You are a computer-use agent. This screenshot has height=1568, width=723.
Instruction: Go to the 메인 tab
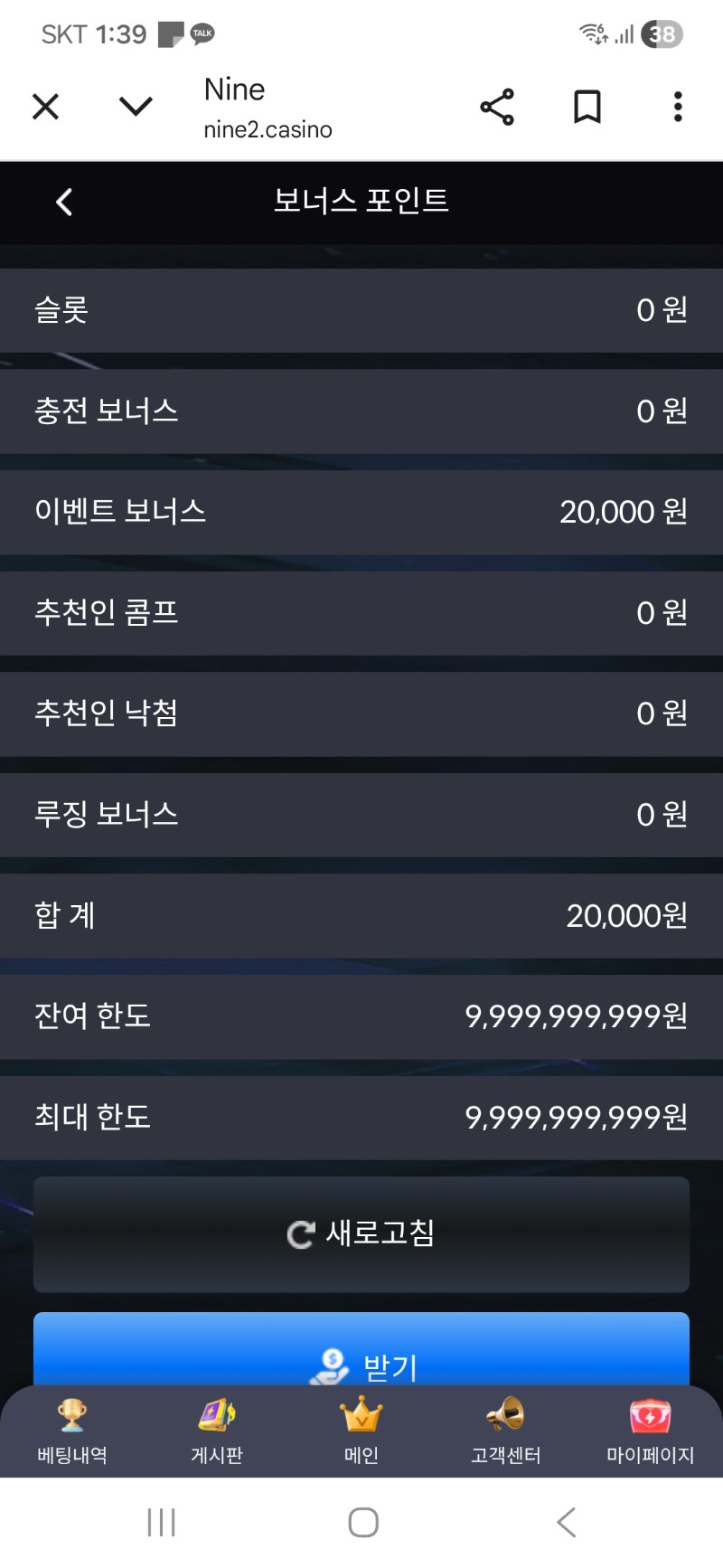click(x=361, y=1431)
